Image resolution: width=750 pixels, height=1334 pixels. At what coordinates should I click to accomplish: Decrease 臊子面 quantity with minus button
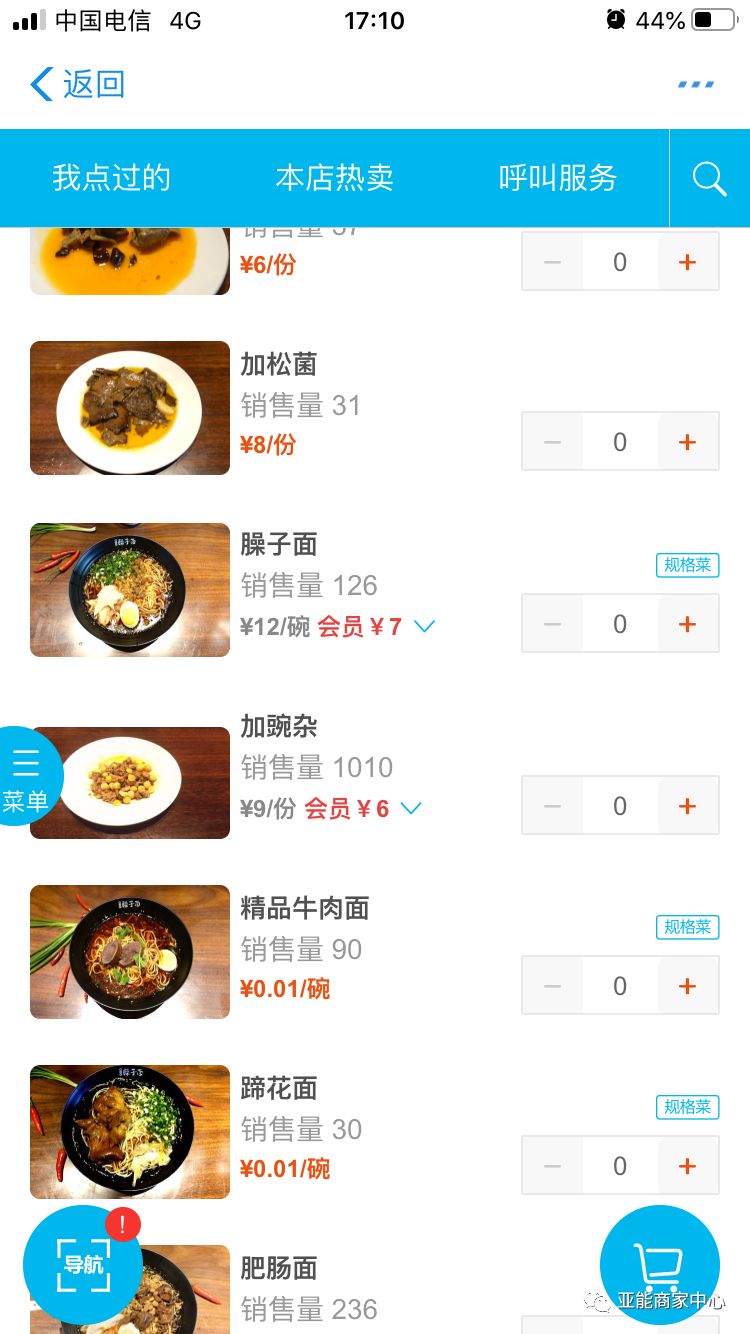click(552, 624)
